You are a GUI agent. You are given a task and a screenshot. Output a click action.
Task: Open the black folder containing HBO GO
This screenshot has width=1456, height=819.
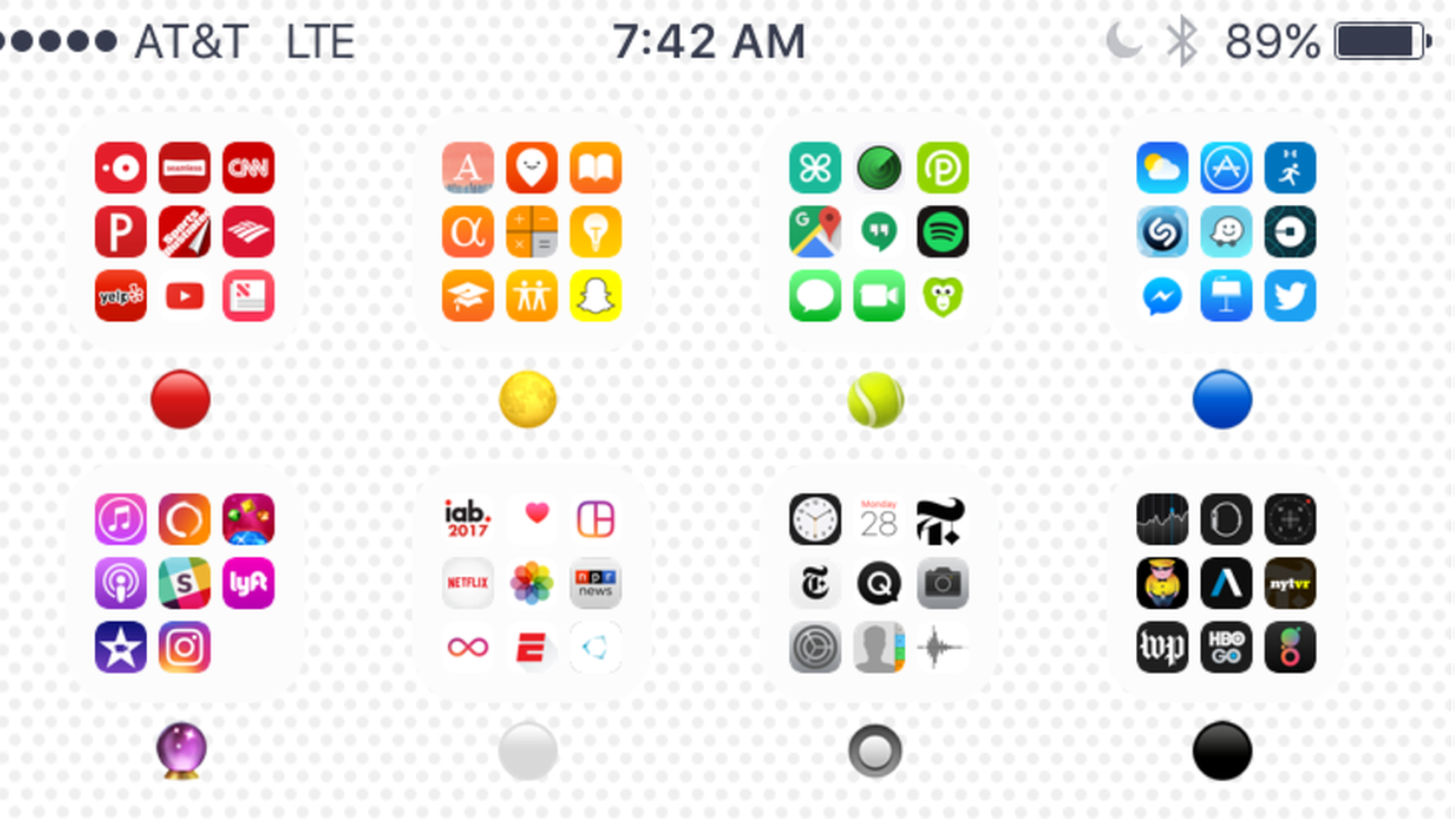[x=1226, y=583]
